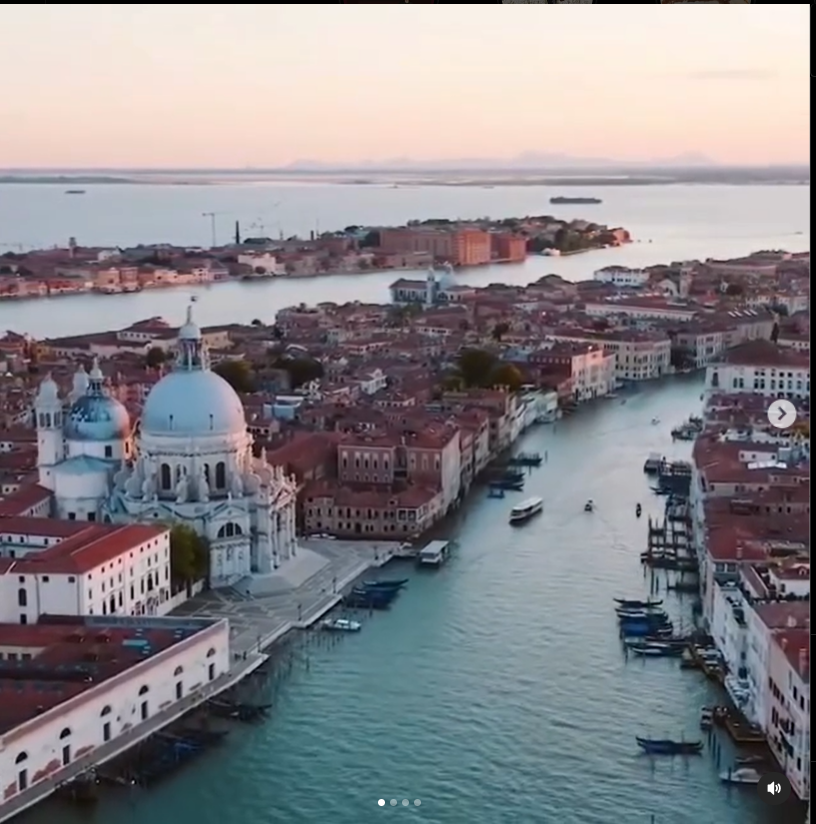Go to the next carousel slide
The height and width of the screenshot is (824, 816).
click(781, 413)
